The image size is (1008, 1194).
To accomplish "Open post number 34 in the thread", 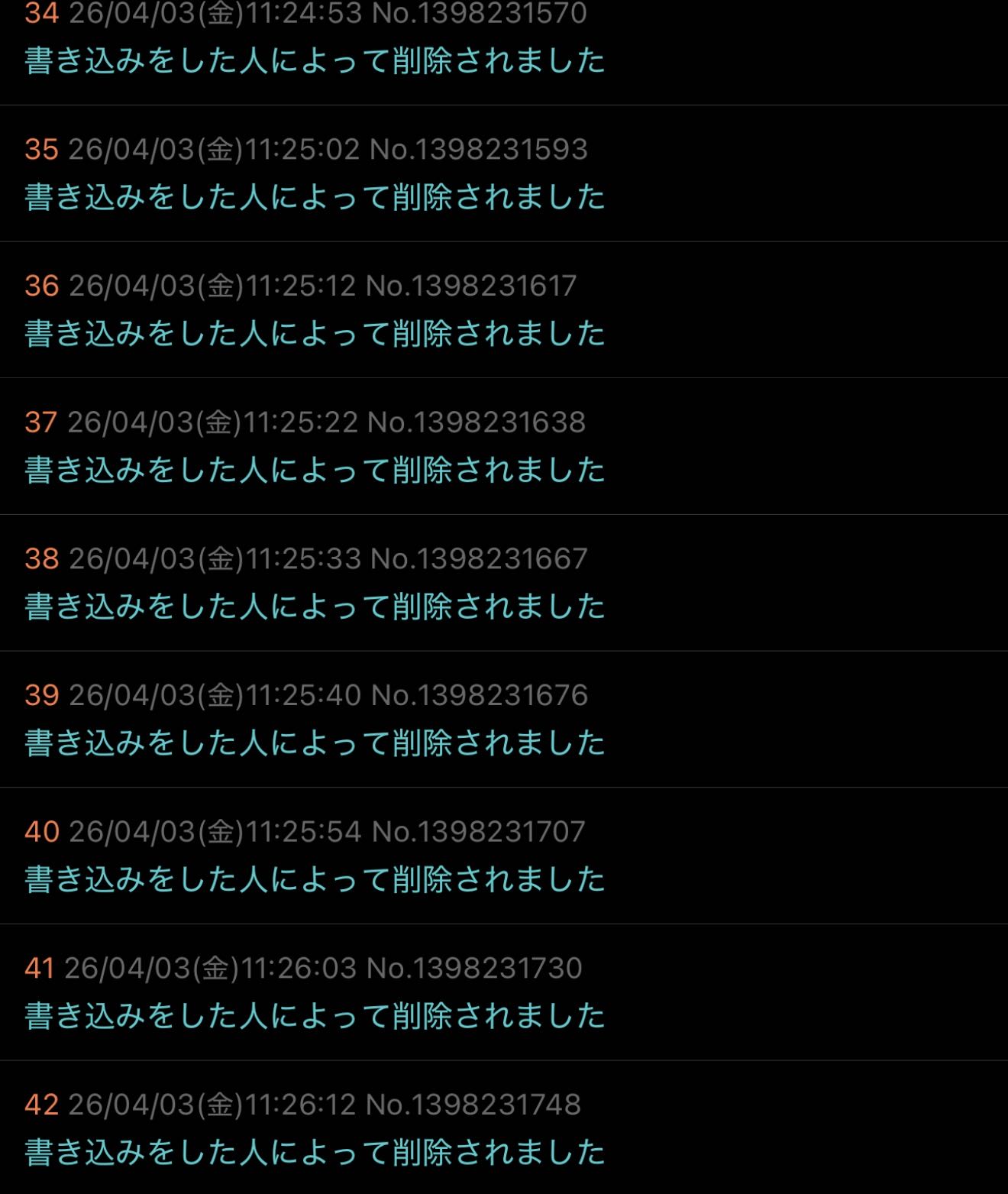I will pyautogui.click(x=41, y=13).
